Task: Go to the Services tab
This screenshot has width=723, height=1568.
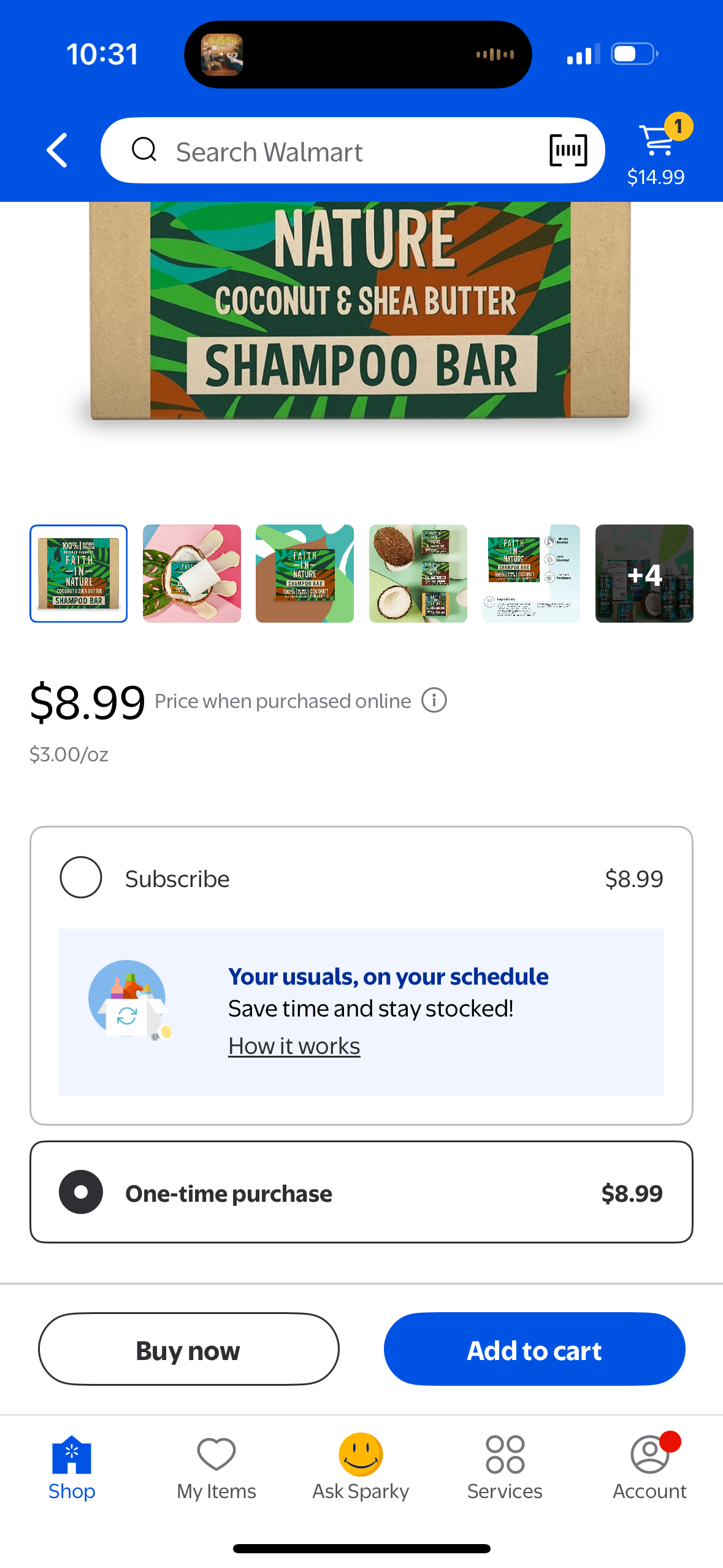Action: (x=505, y=1467)
